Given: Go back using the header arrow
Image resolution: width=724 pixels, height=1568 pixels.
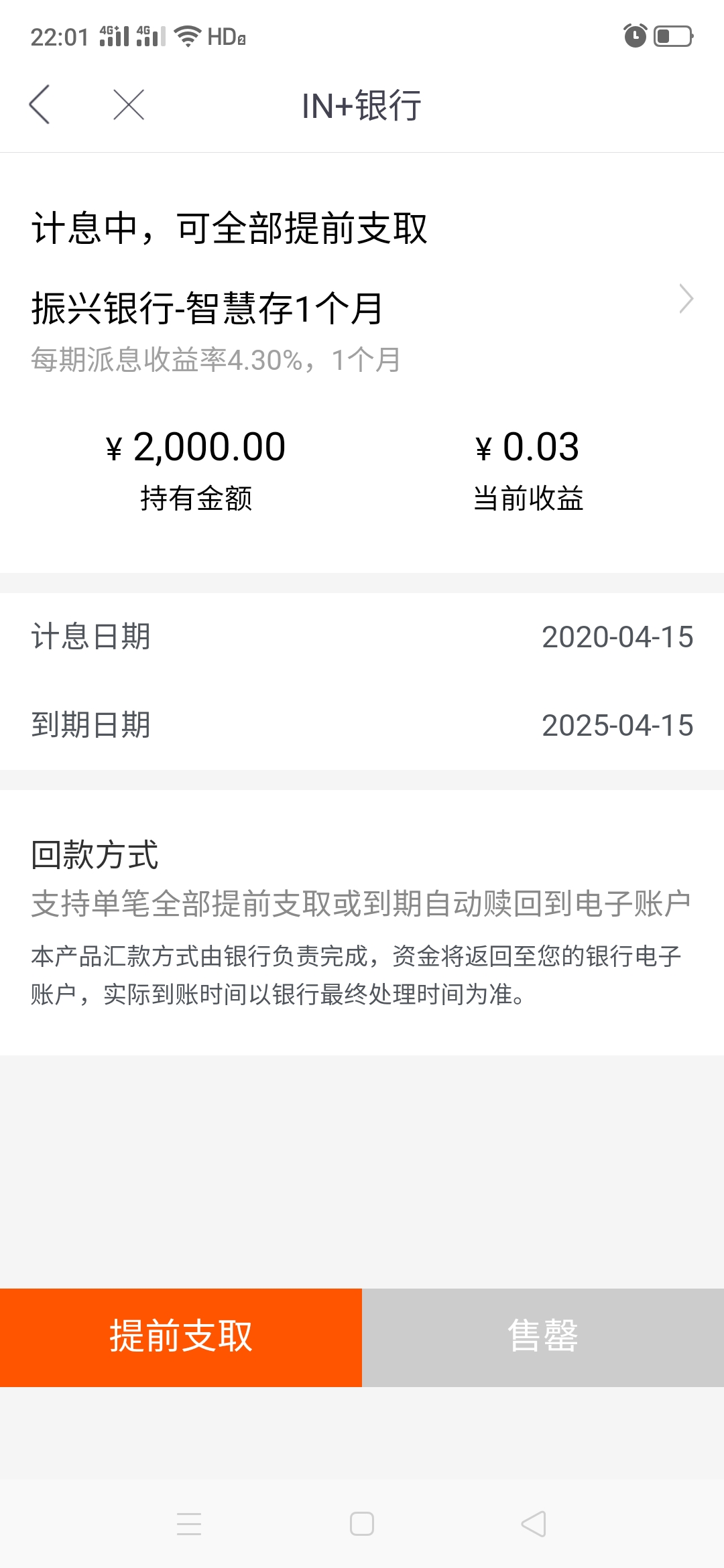Looking at the screenshot, I should [x=40, y=105].
